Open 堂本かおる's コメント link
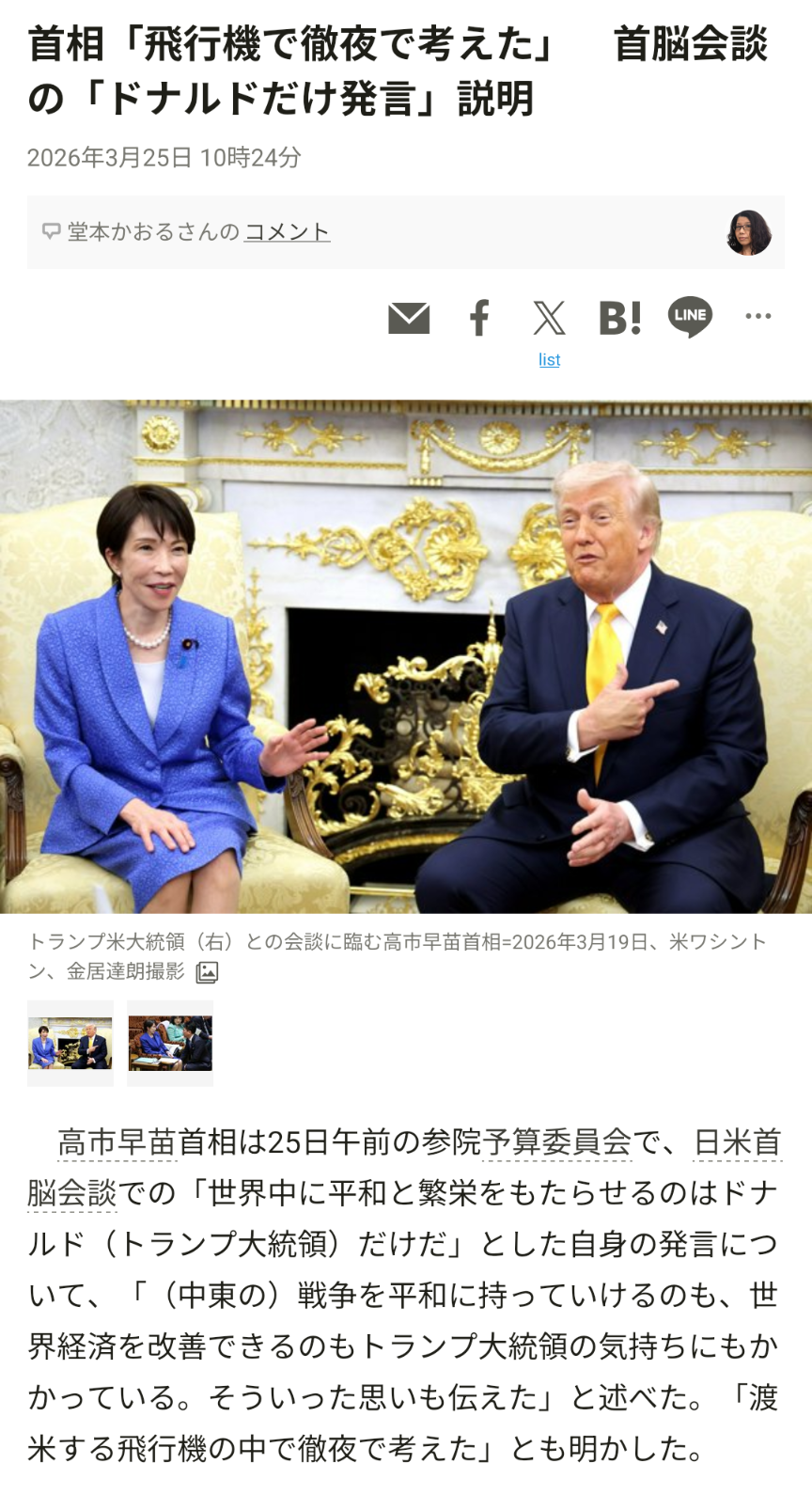 tap(287, 231)
